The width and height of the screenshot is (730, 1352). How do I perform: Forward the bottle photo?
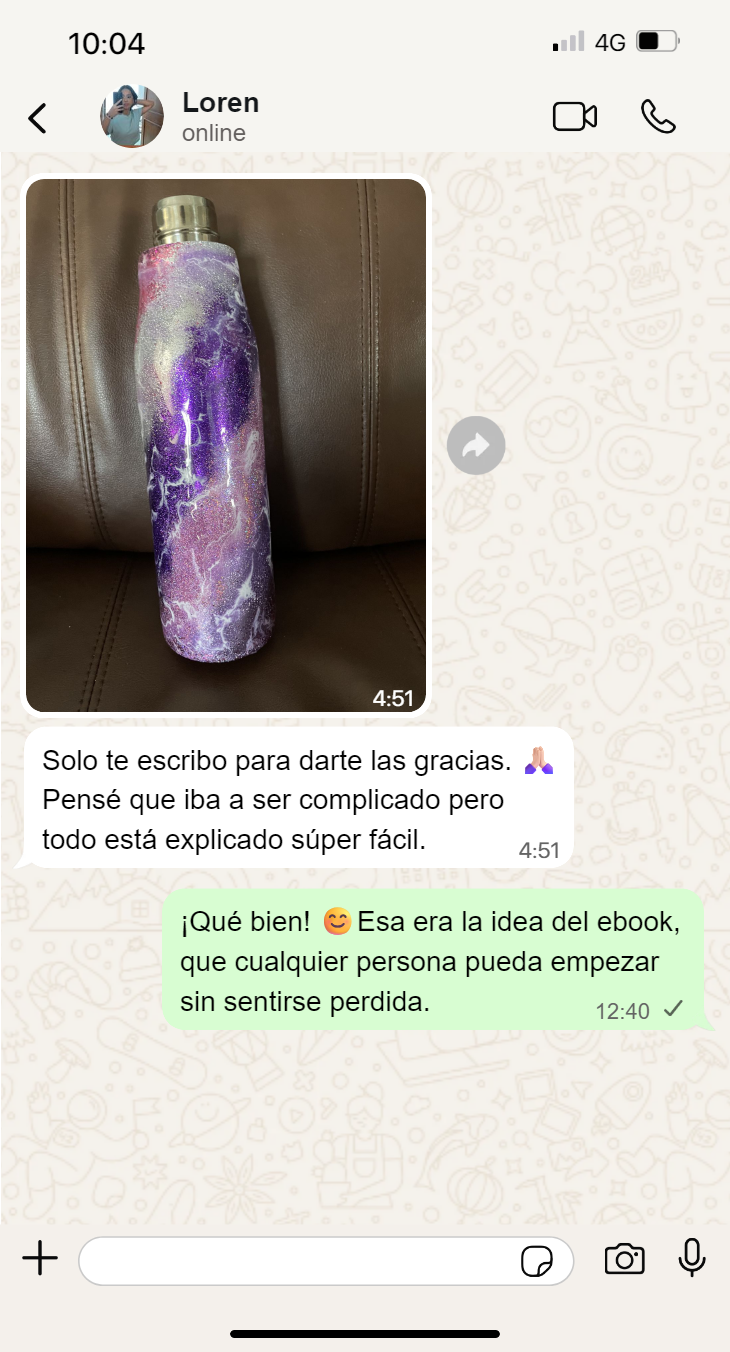(x=476, y=445)
